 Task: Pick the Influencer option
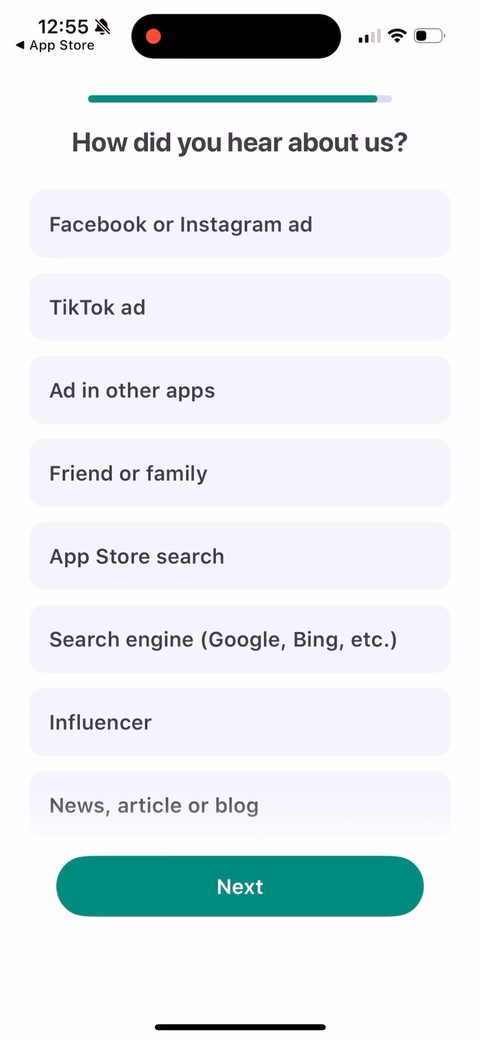click(240, 722)
